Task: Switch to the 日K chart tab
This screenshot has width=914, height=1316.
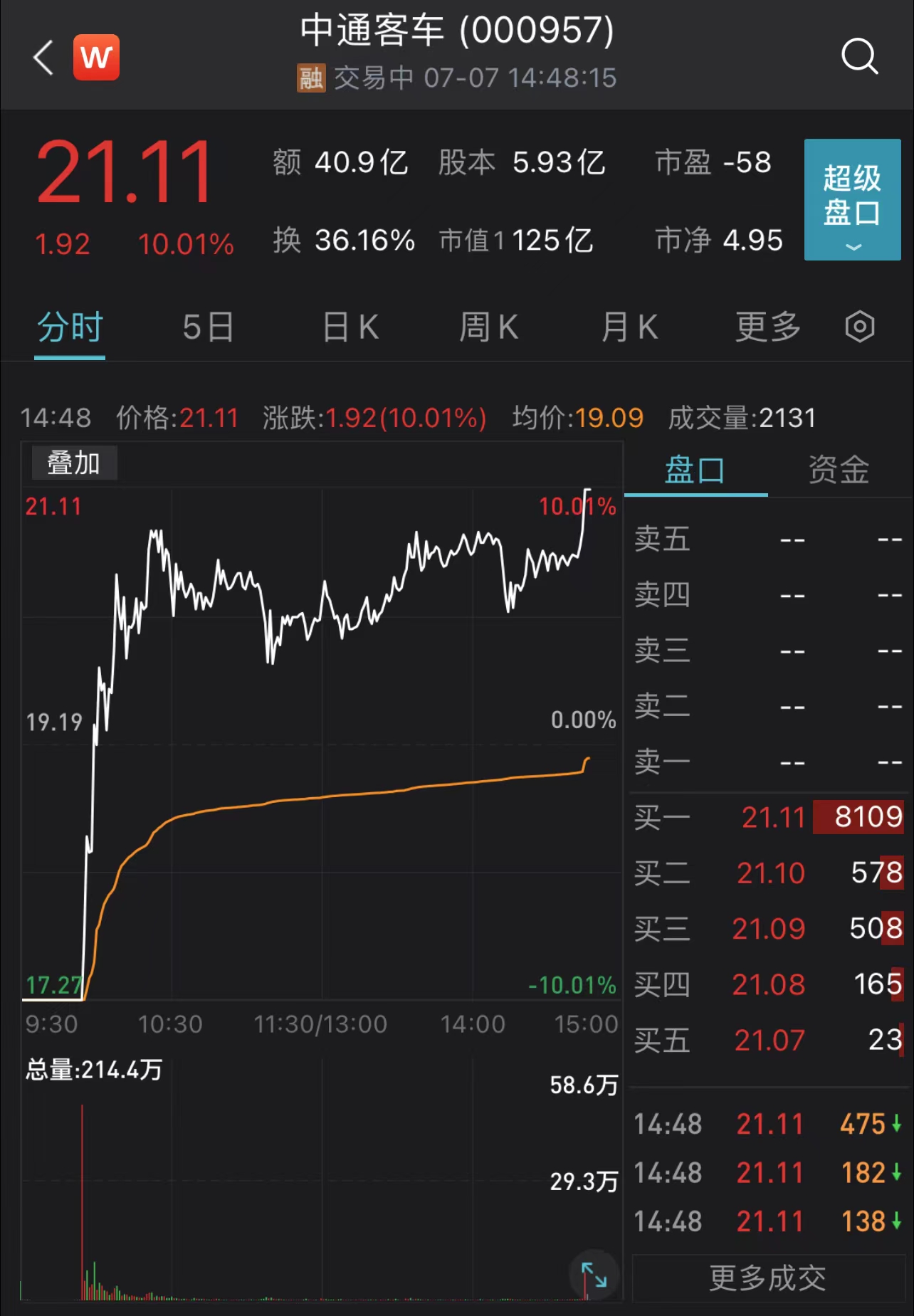Action: pyautogui.click(x=350, y=327)
